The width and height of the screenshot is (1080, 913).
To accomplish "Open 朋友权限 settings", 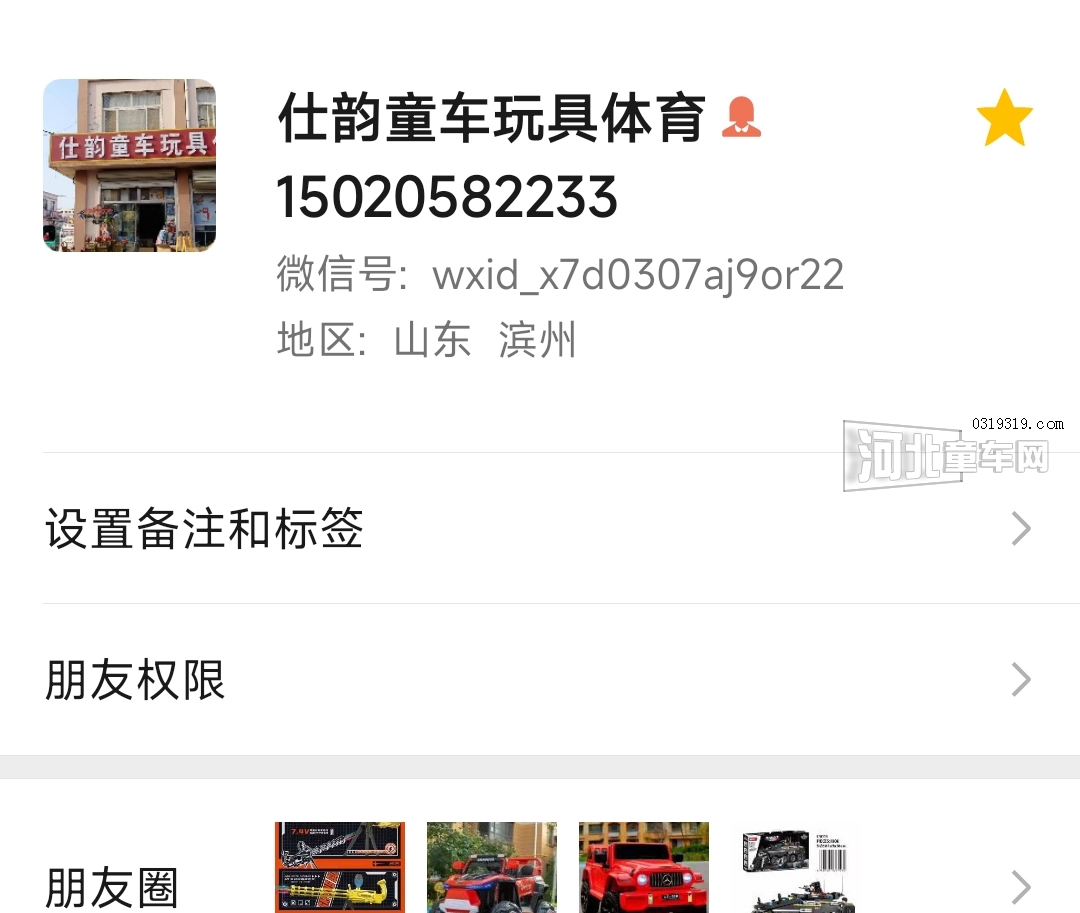I will click(x=540, y=680).
